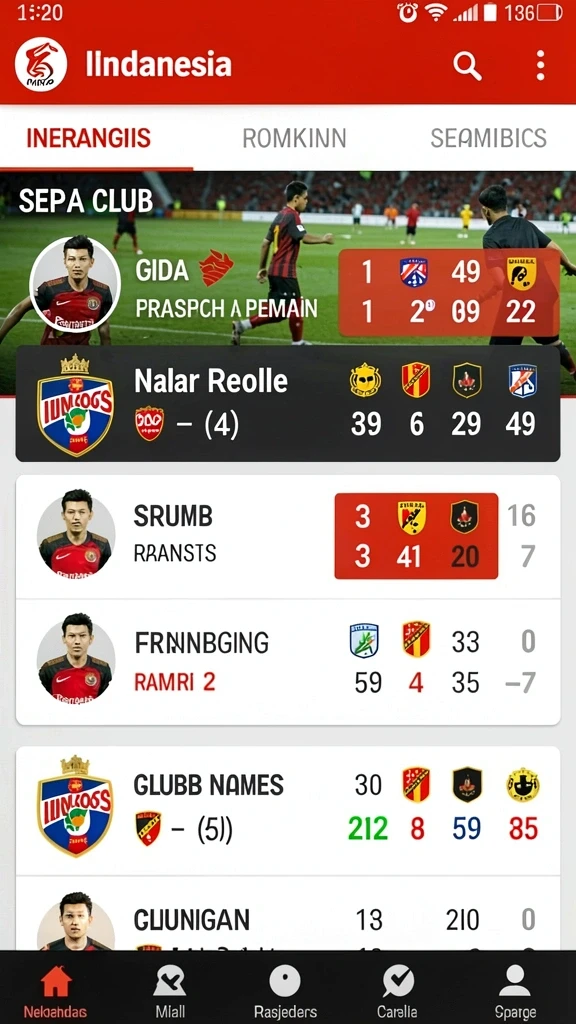Switch to the Carella bottom tab

tap(399, 989)
